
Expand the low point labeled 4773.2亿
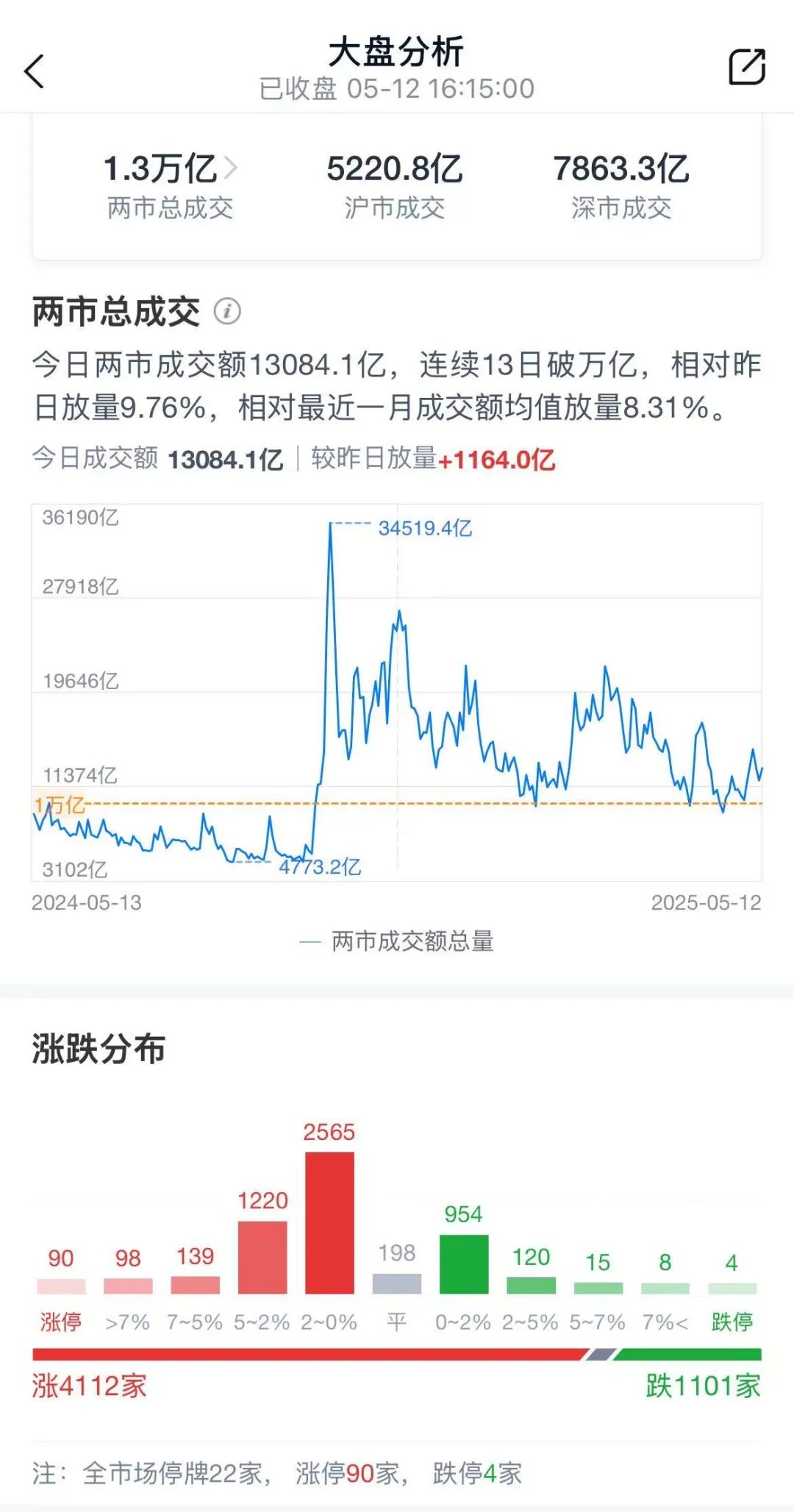click(x=321, y=868)
